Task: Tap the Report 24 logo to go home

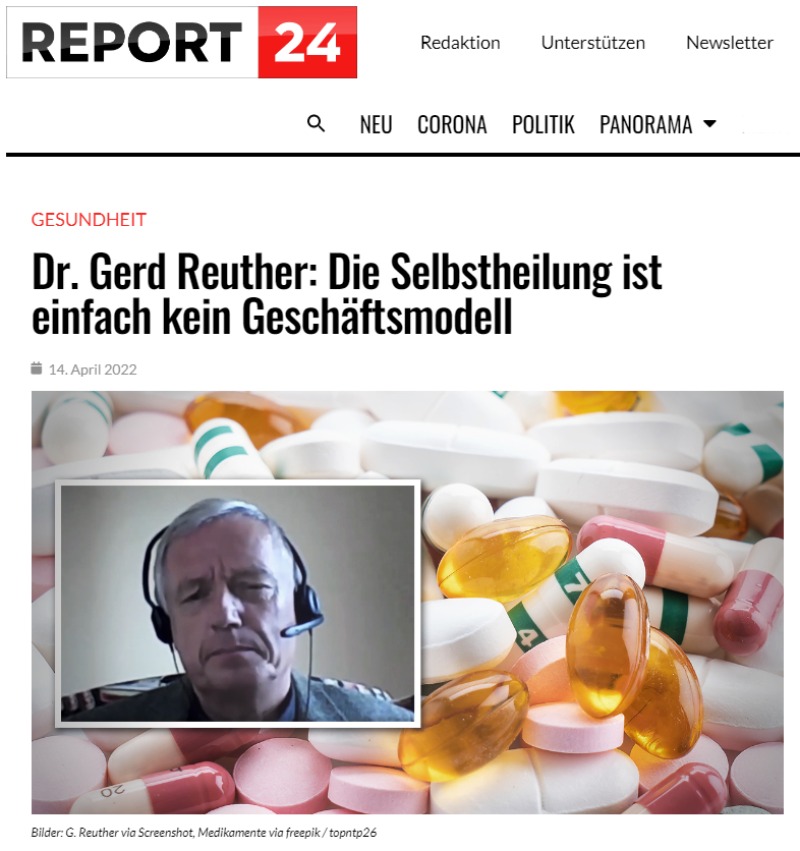Action: click(182, 42)
